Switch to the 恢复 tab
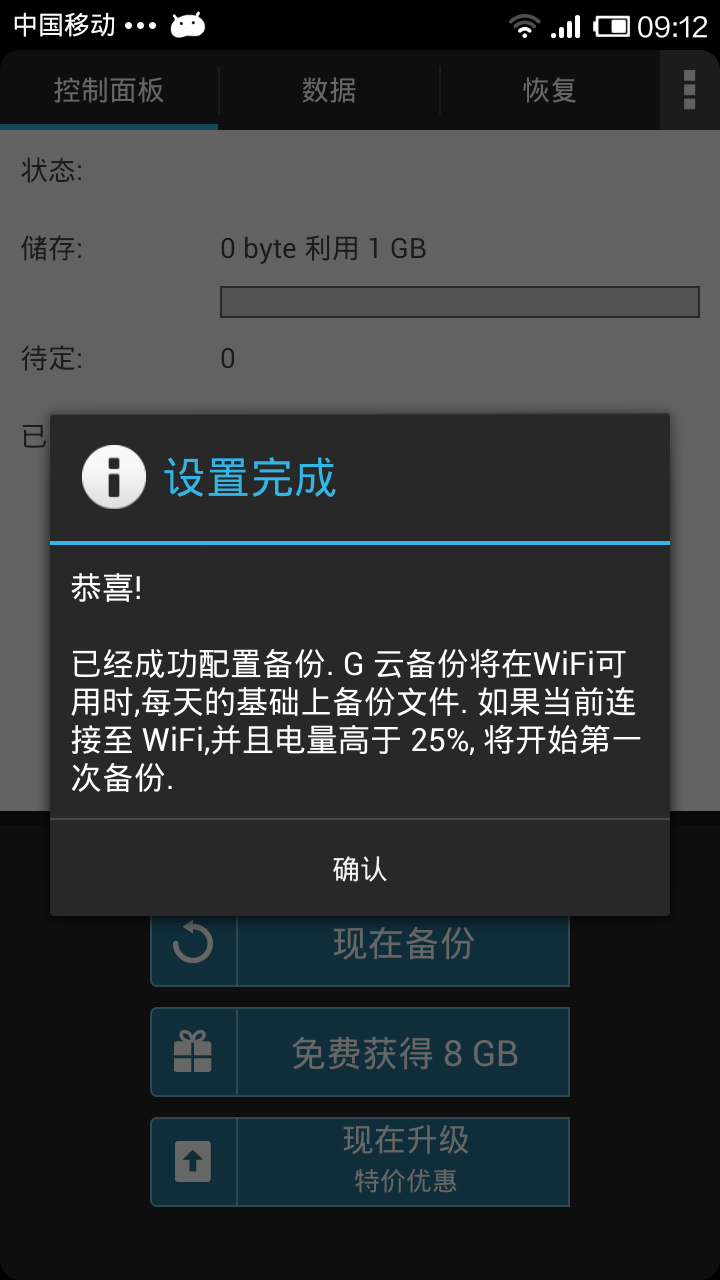This screenshot has width=720, height=1280. 550,90
